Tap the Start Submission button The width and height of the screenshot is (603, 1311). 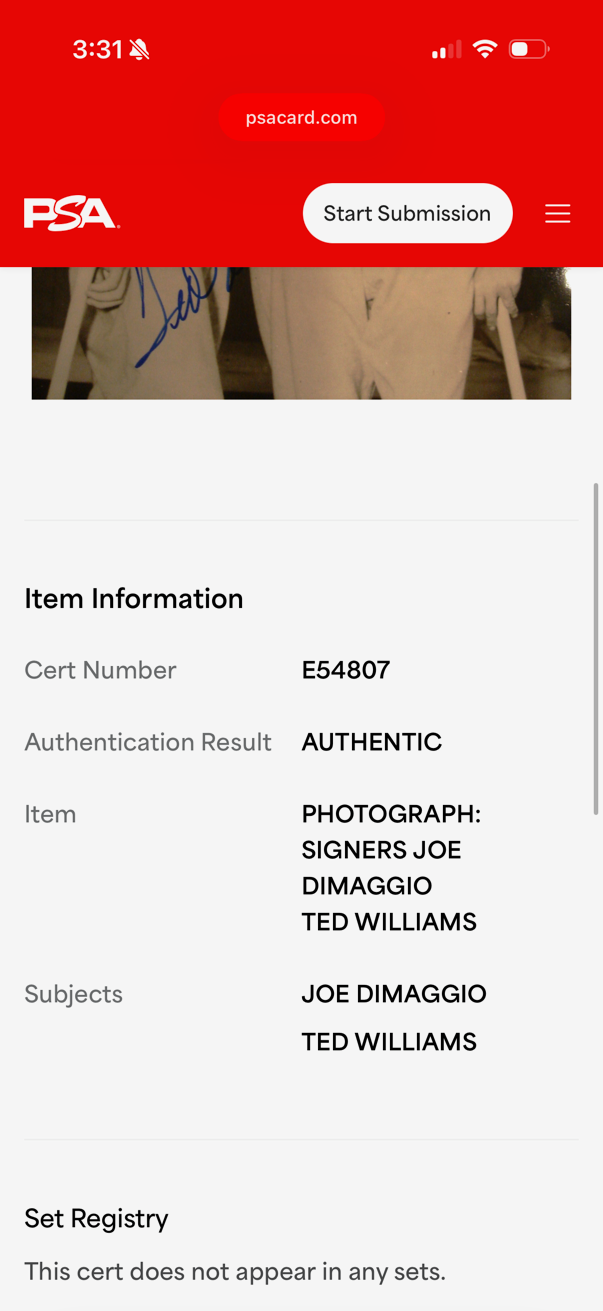(407, 213)
